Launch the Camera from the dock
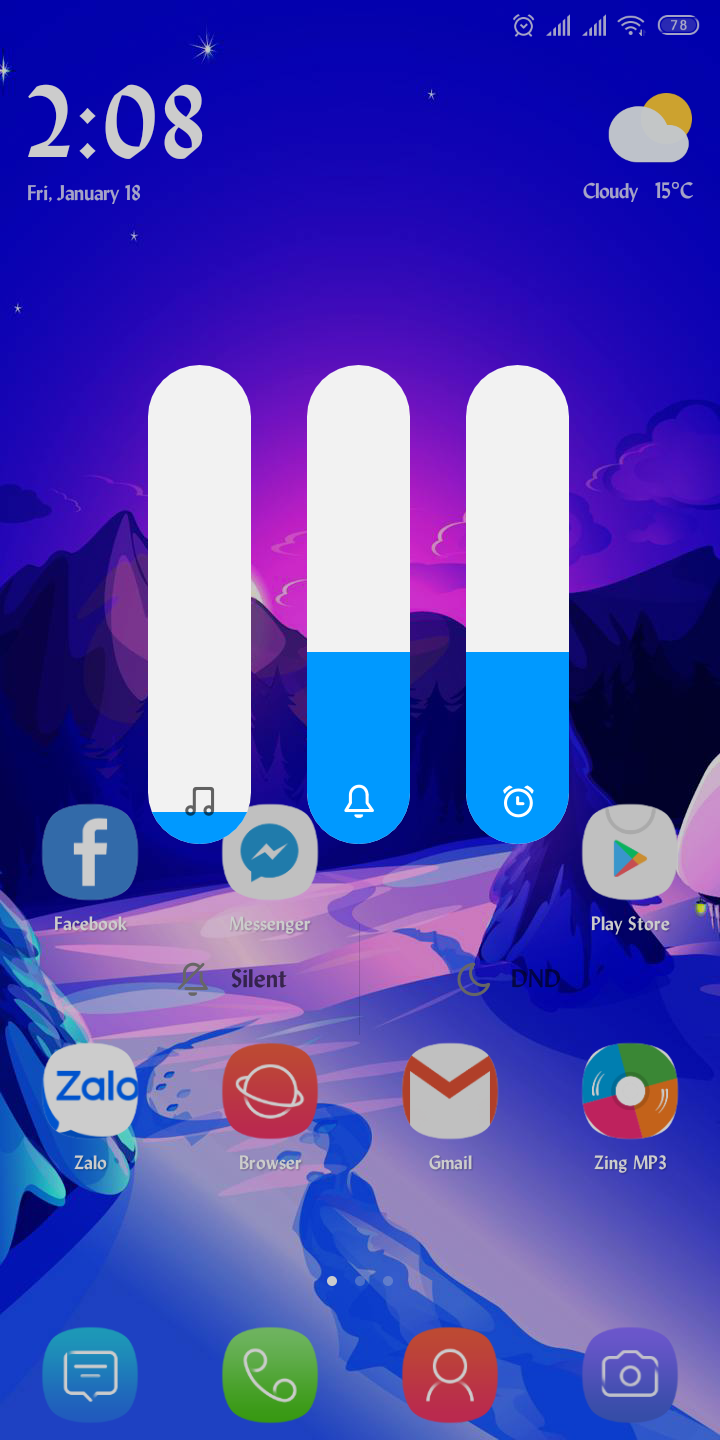Image resolution: width=720 pixels, height=1440 pixels. tap(630, 1375)
